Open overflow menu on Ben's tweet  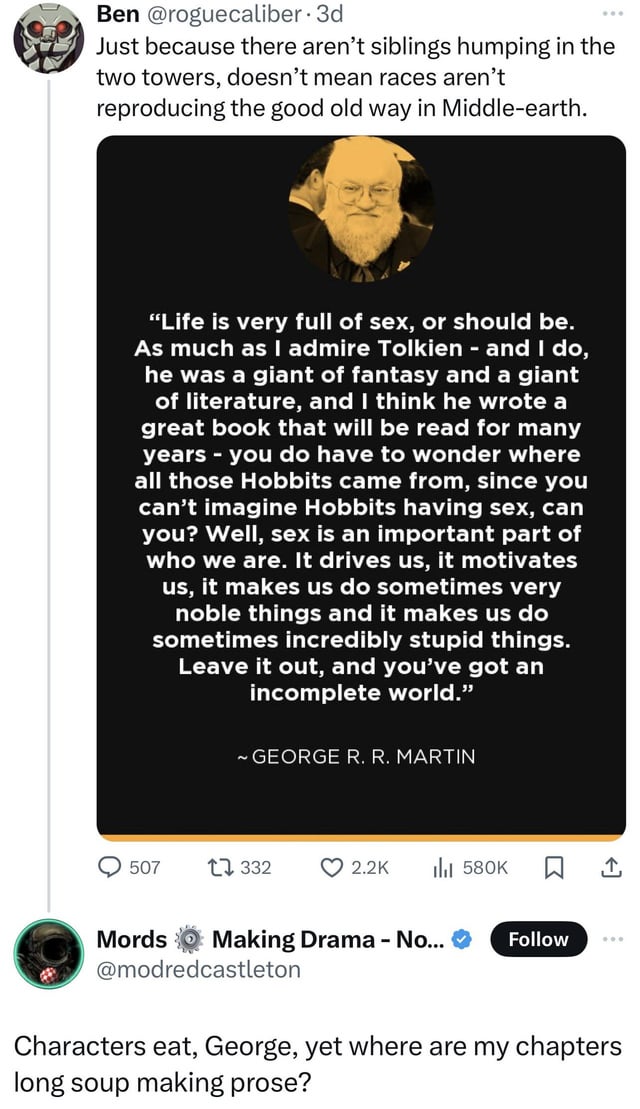(x=611, y=15)
